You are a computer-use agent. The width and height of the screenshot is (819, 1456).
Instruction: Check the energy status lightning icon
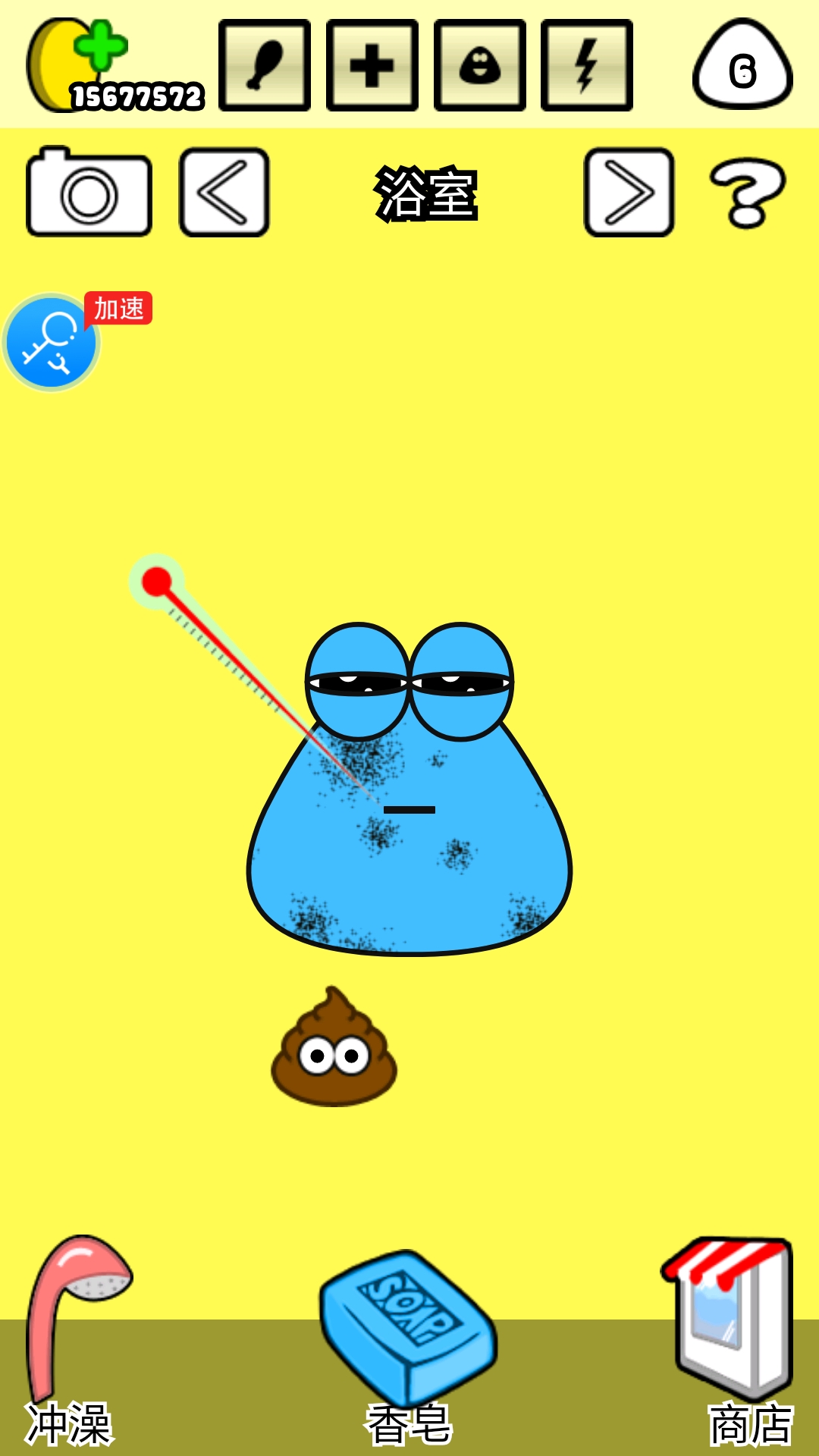pos(586,66)
